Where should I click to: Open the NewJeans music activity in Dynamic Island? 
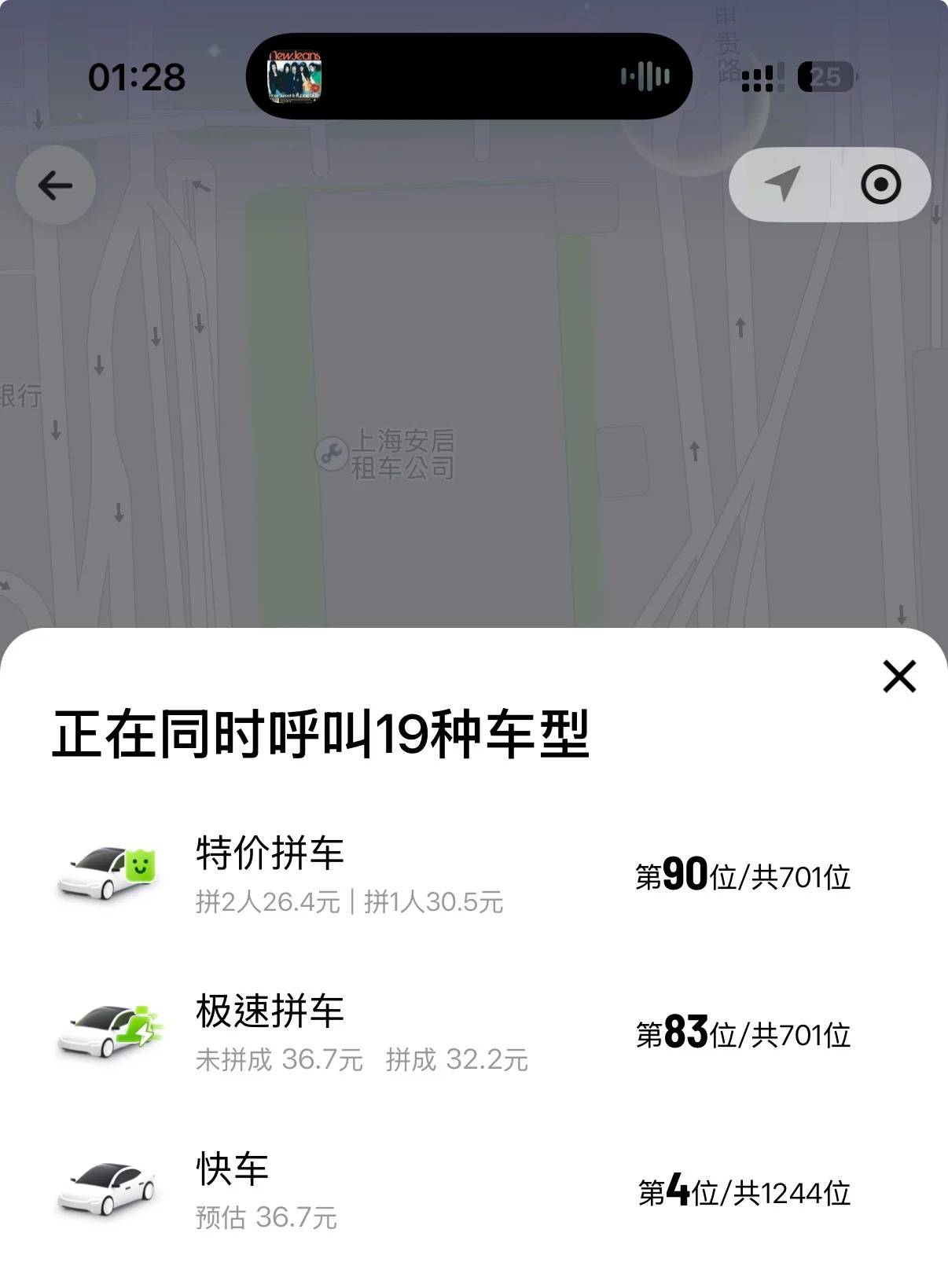[468, 76]
